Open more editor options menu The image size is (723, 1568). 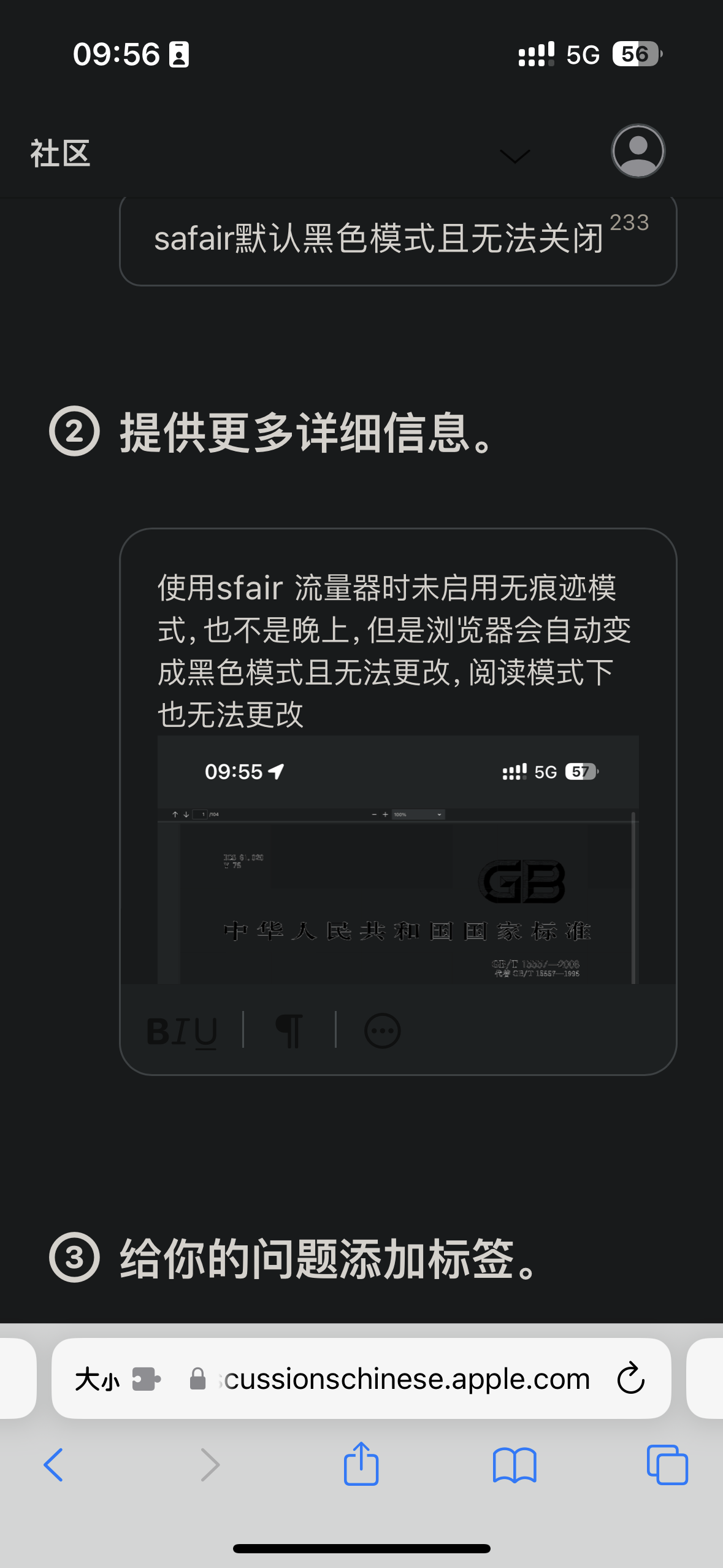point(382,1031)
